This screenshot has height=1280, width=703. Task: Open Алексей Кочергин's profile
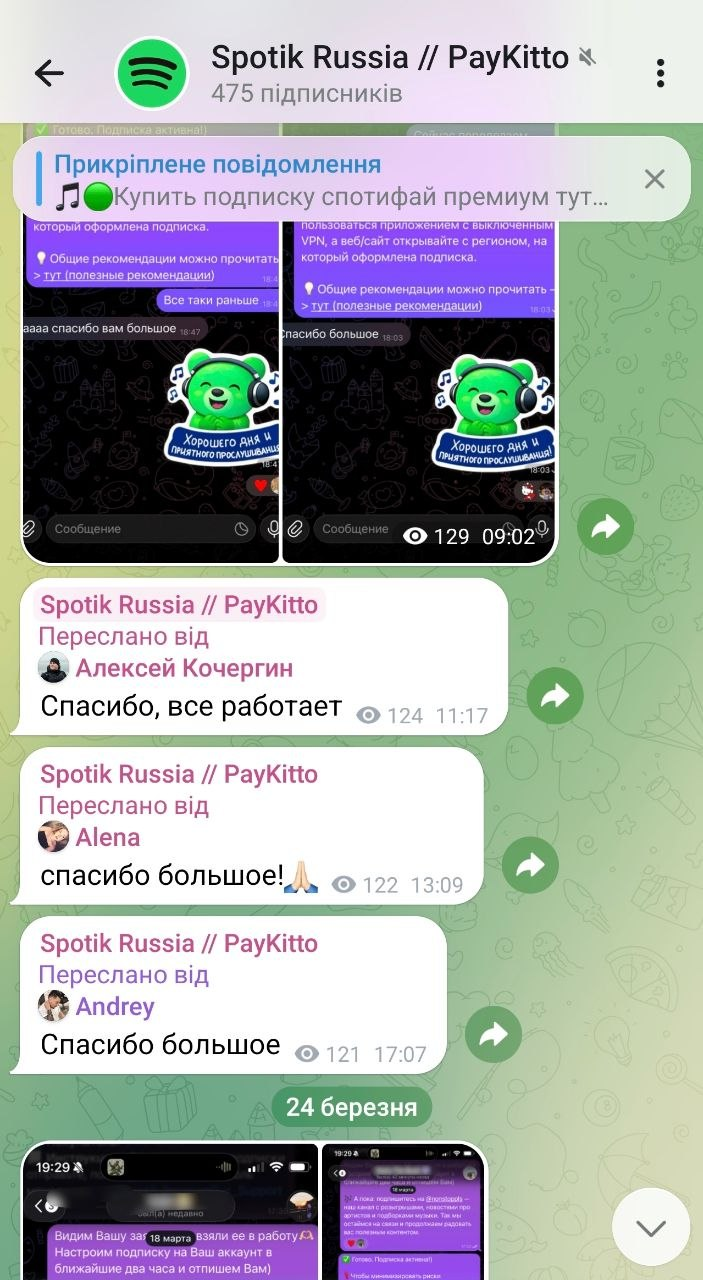pos(183,668)
